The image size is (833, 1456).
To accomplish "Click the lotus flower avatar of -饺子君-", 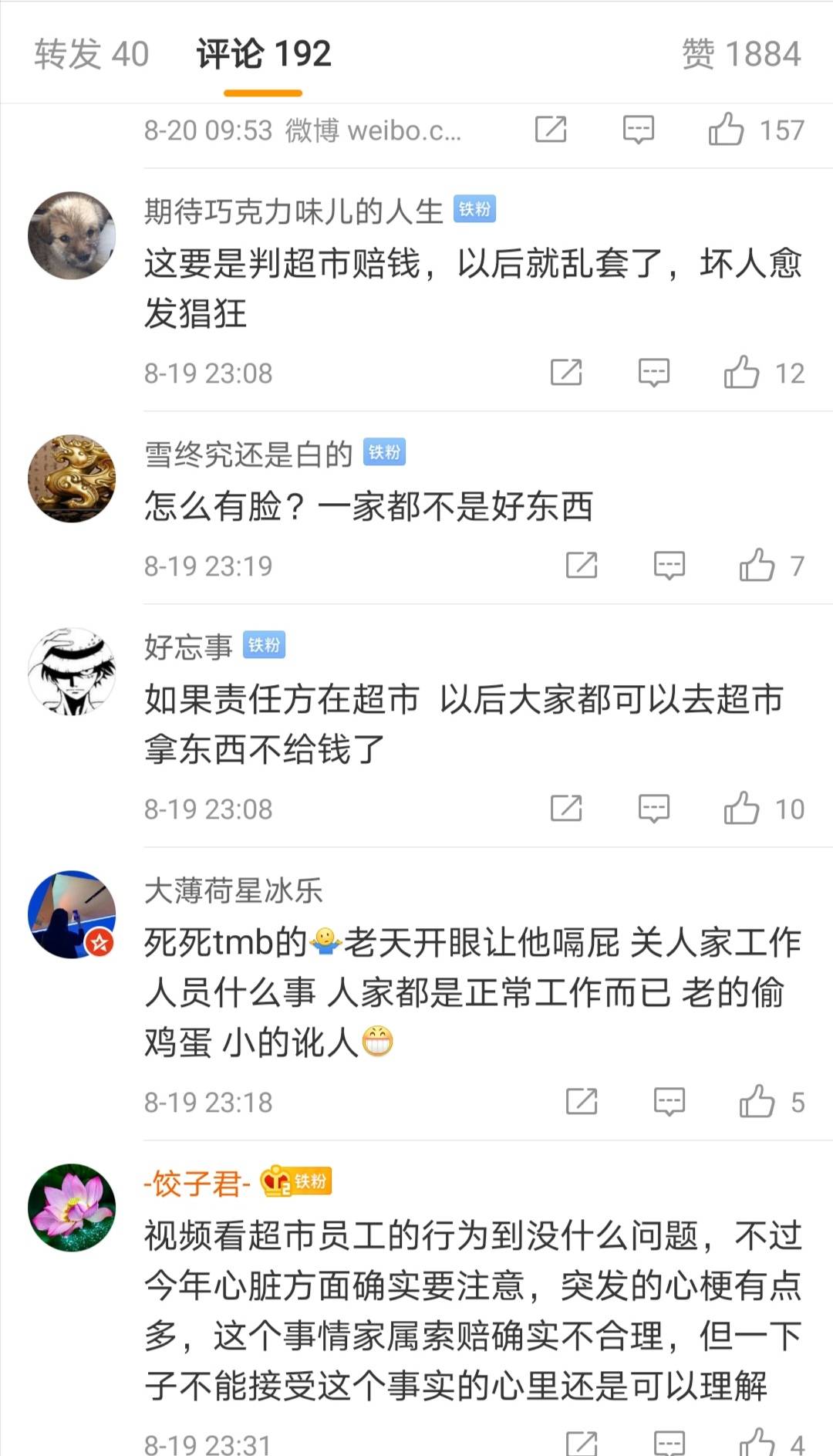I will tap(71, 1204).
